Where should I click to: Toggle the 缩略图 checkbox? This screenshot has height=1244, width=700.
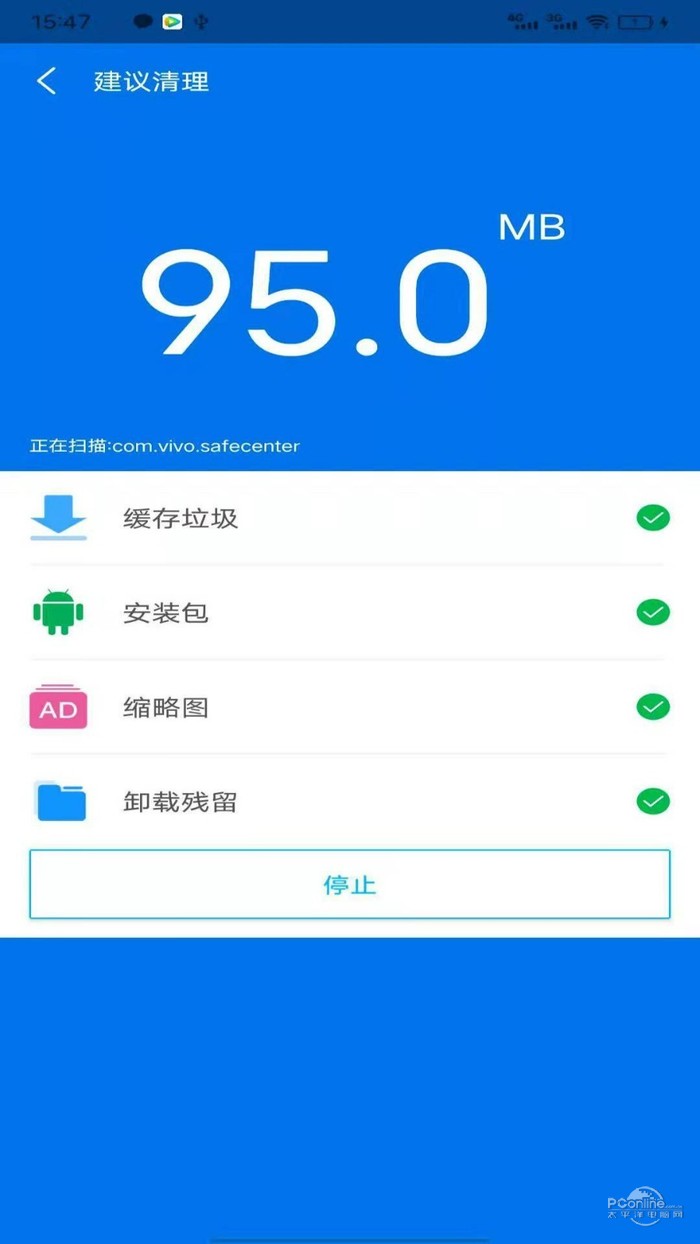(x=653, y=707)
